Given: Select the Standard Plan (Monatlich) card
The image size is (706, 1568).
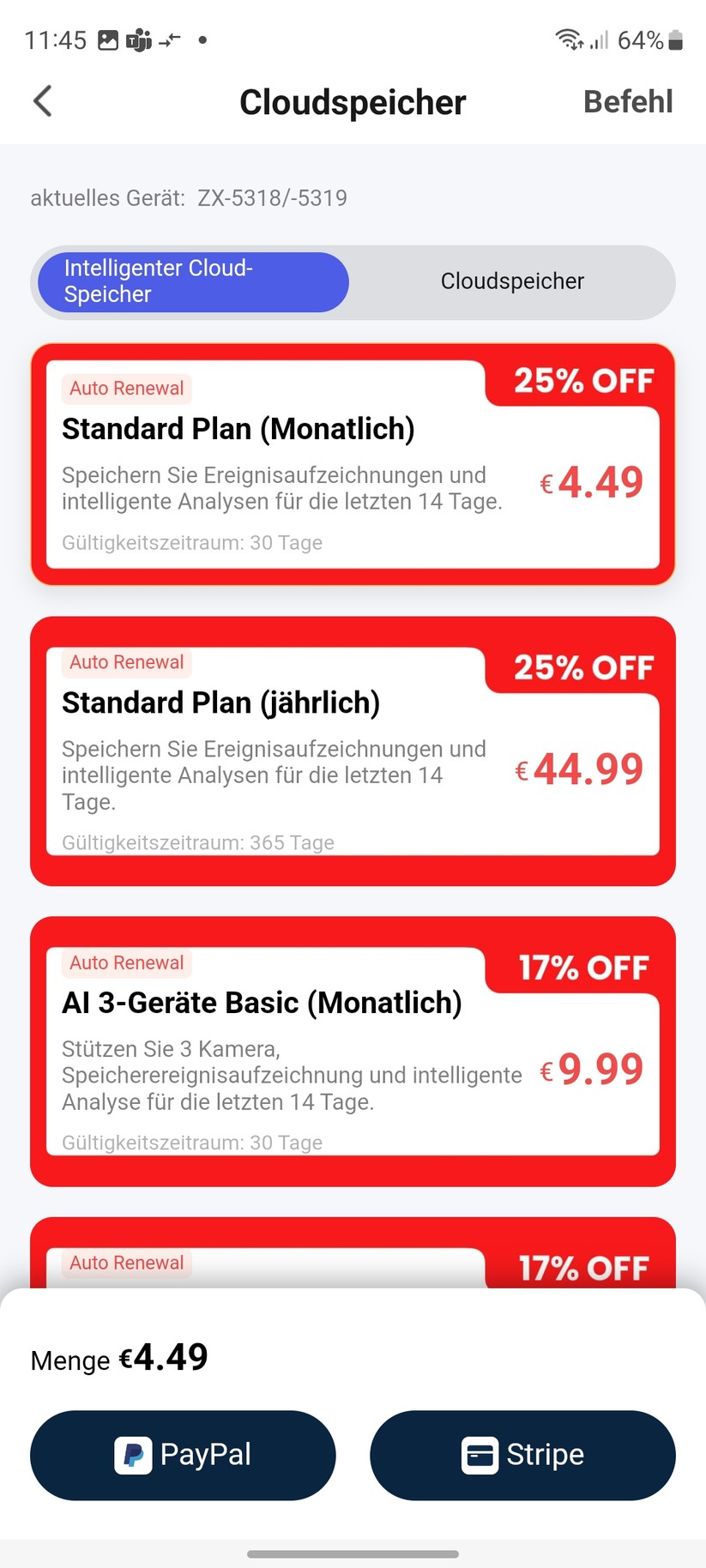Looking at the screenshot, I should click(x=353, y=463).
